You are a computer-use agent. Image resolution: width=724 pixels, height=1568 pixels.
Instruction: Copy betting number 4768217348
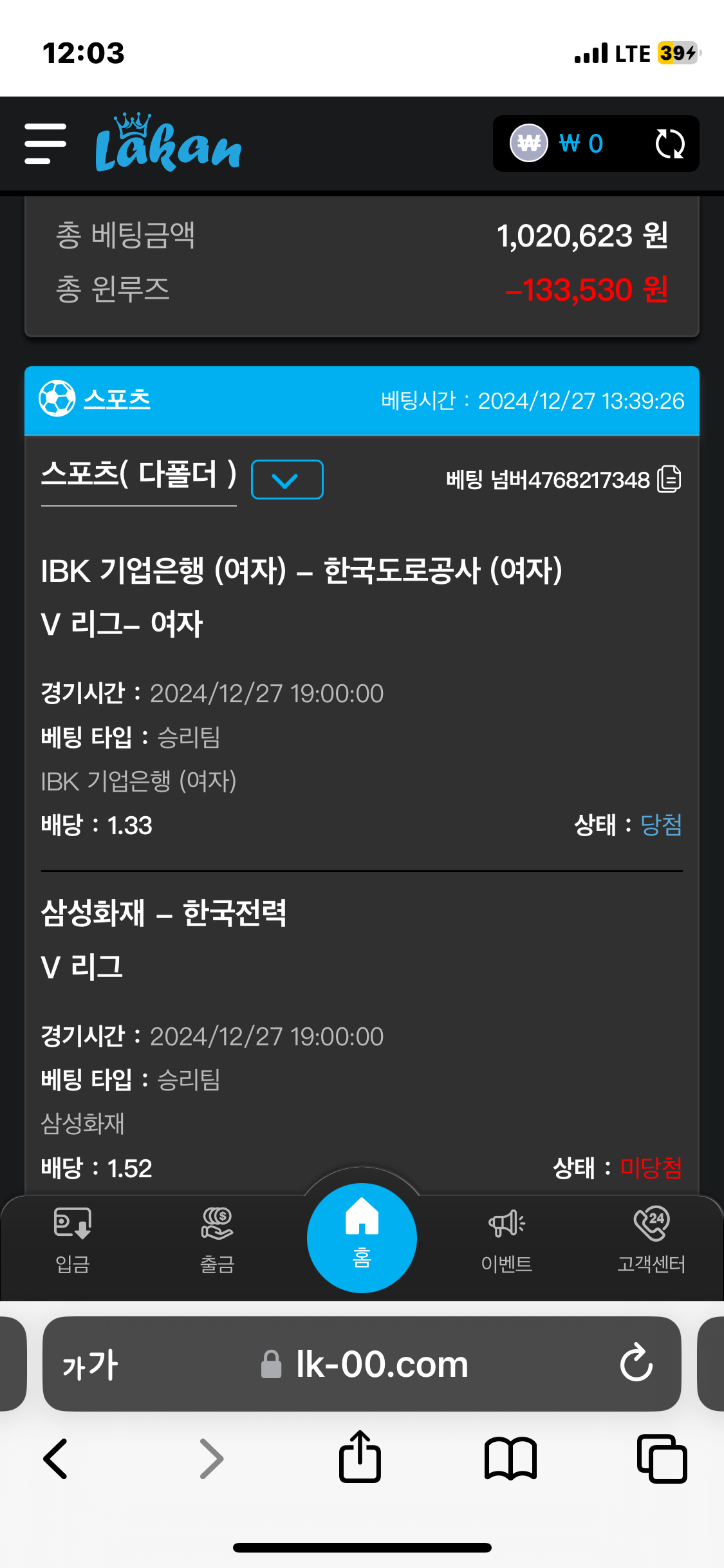click(669, 480)
